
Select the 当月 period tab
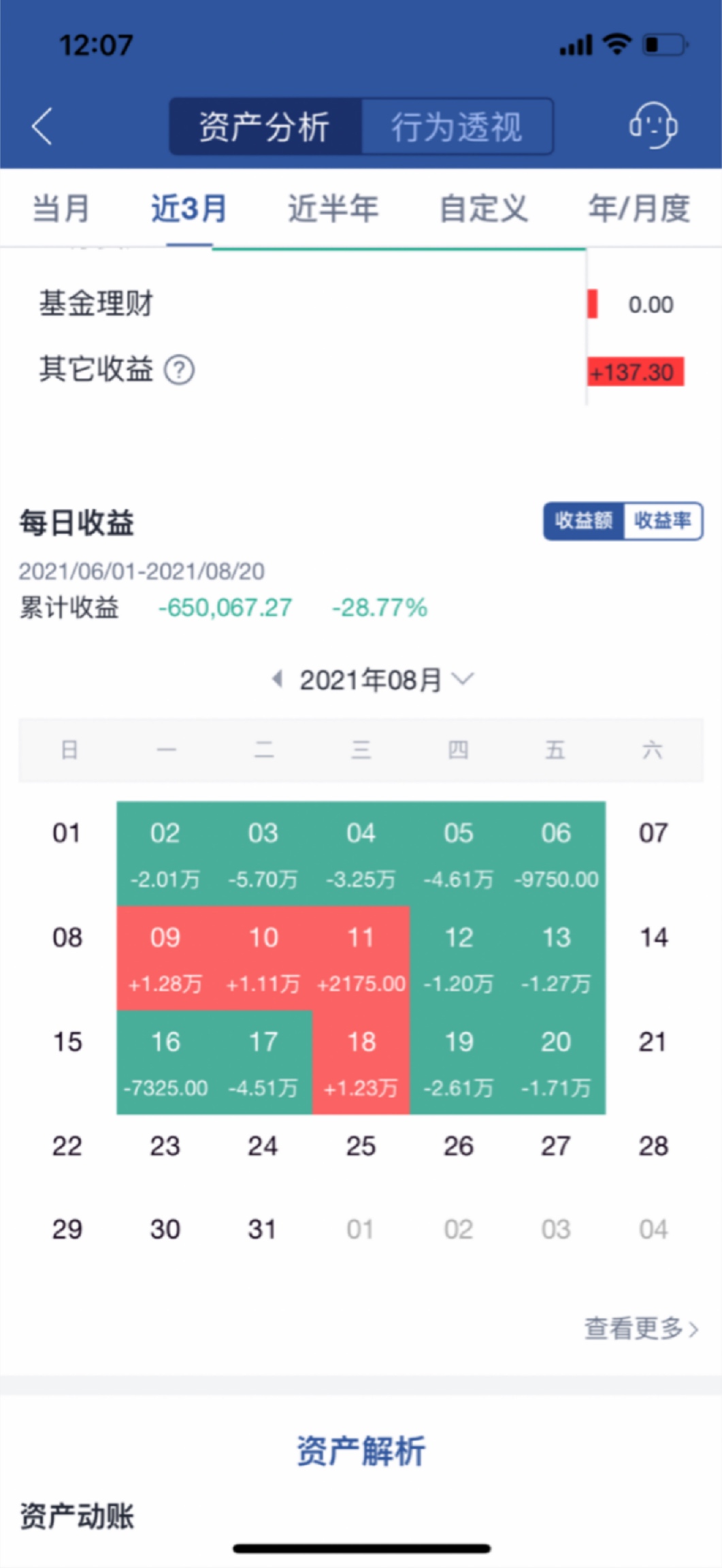coord(61,208)
